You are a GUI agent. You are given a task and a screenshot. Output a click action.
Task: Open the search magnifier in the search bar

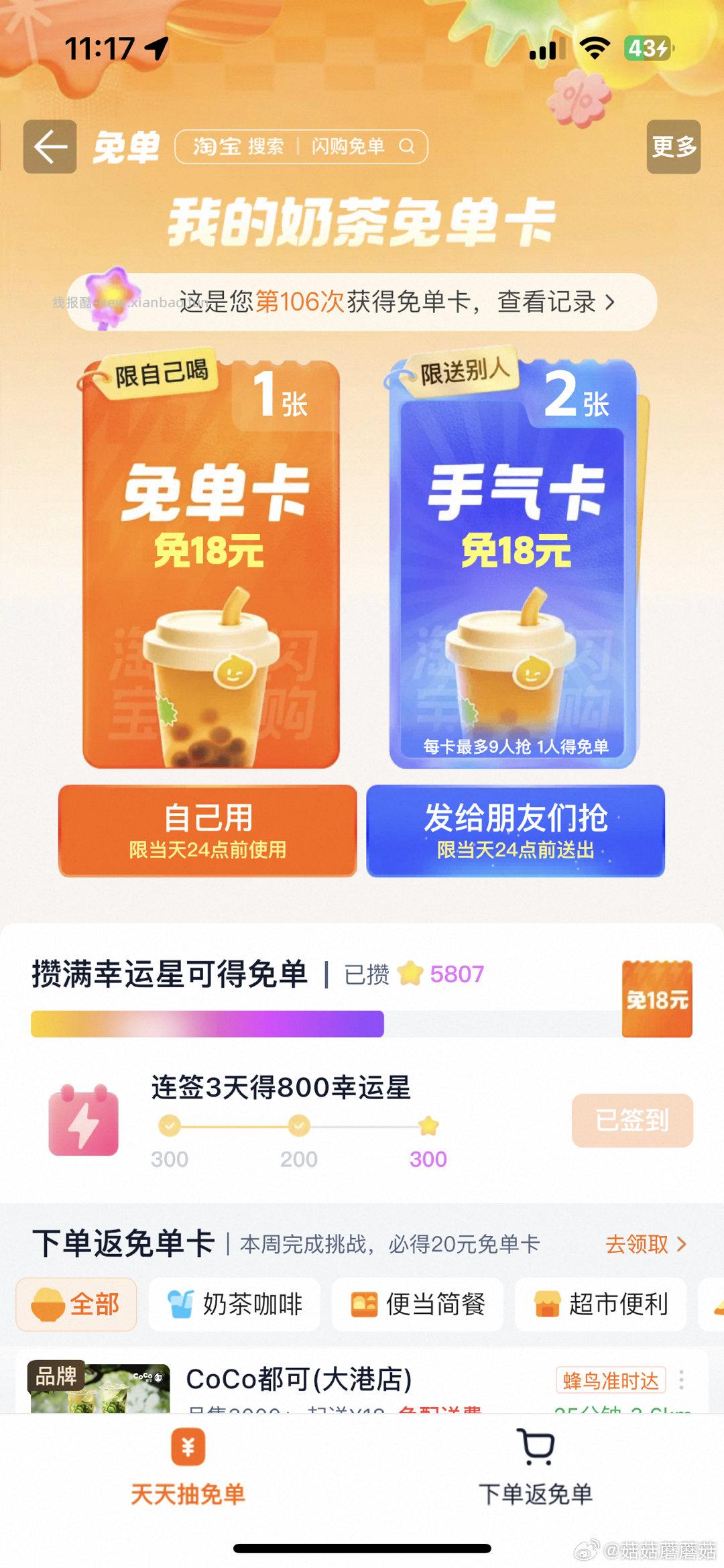407,146
